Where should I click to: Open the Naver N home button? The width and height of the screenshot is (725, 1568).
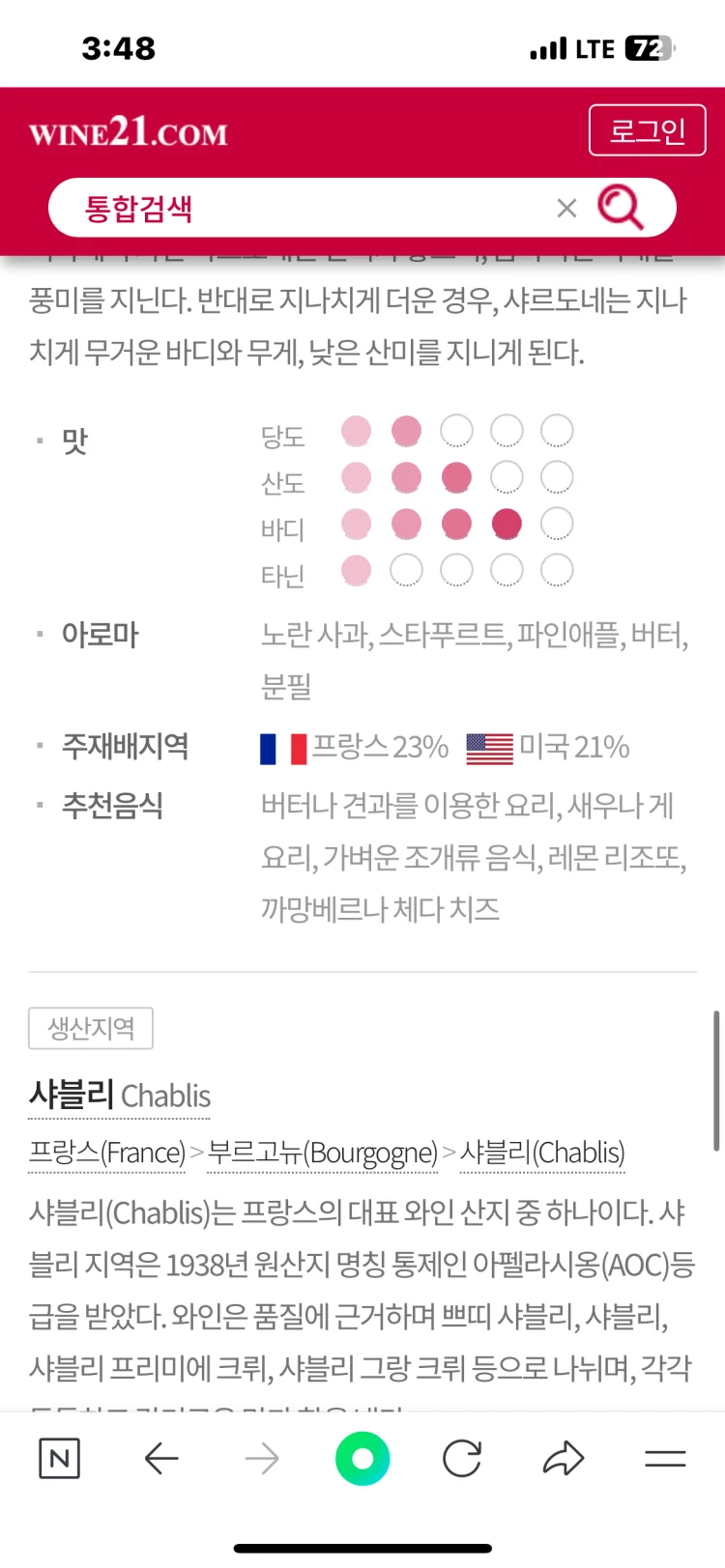pos(59,1458)
